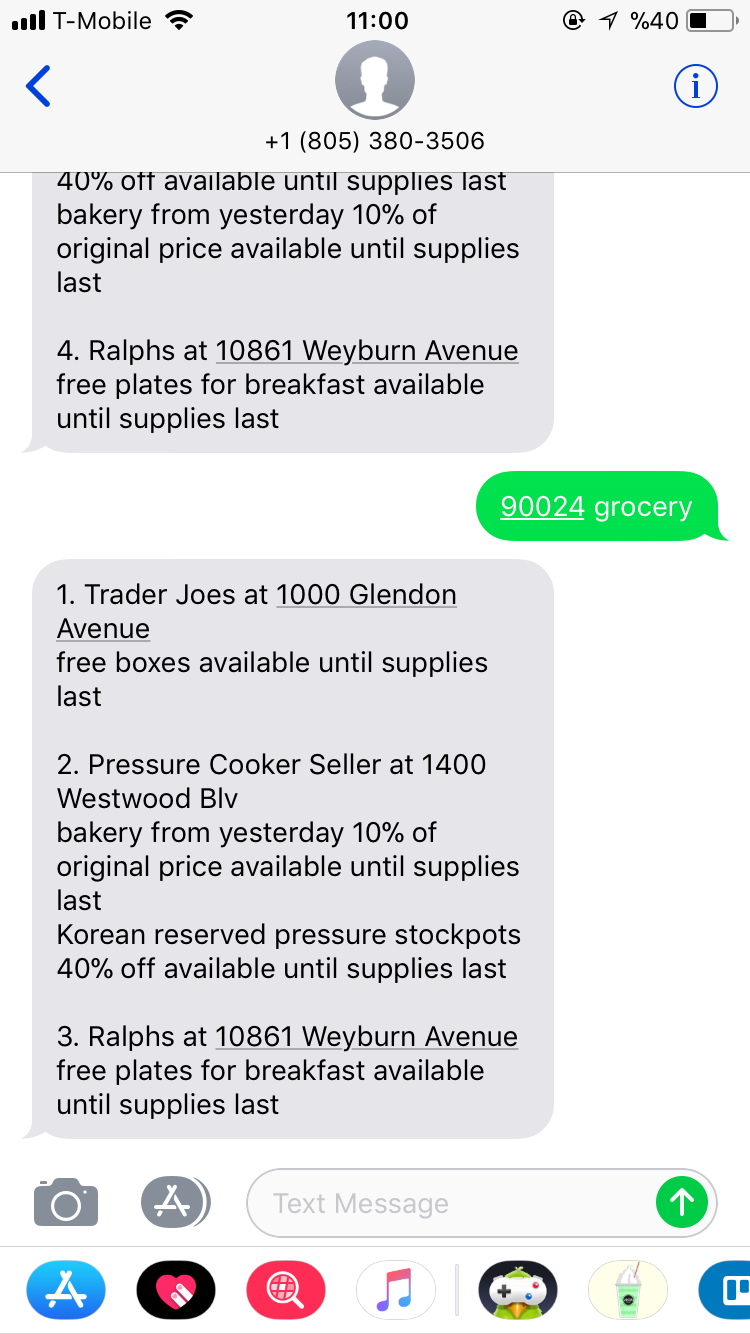
Task: Launch the GamePigeon app
Action: 517,1290
